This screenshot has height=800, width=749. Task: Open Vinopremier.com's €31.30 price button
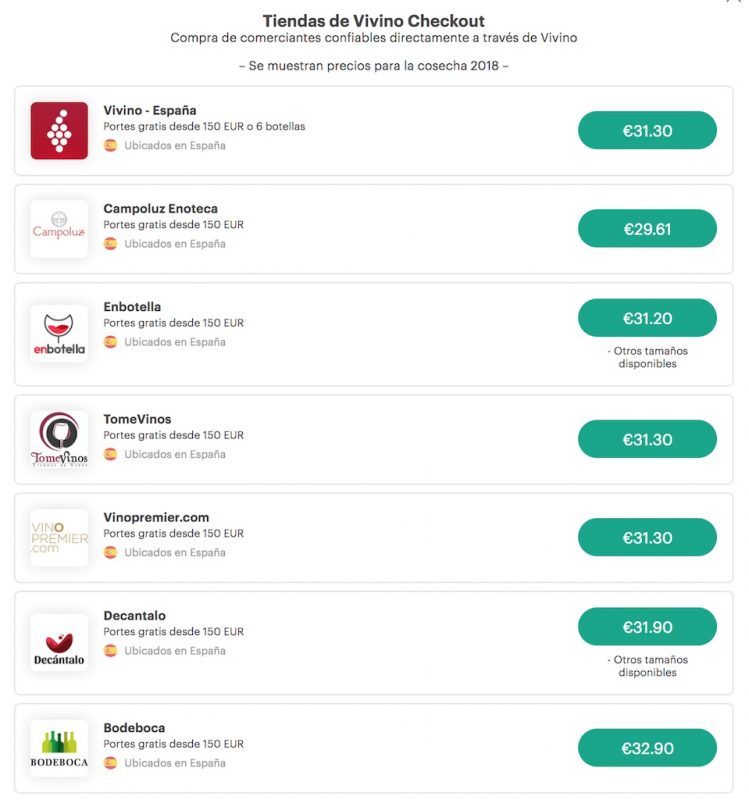tap(647, 538)
